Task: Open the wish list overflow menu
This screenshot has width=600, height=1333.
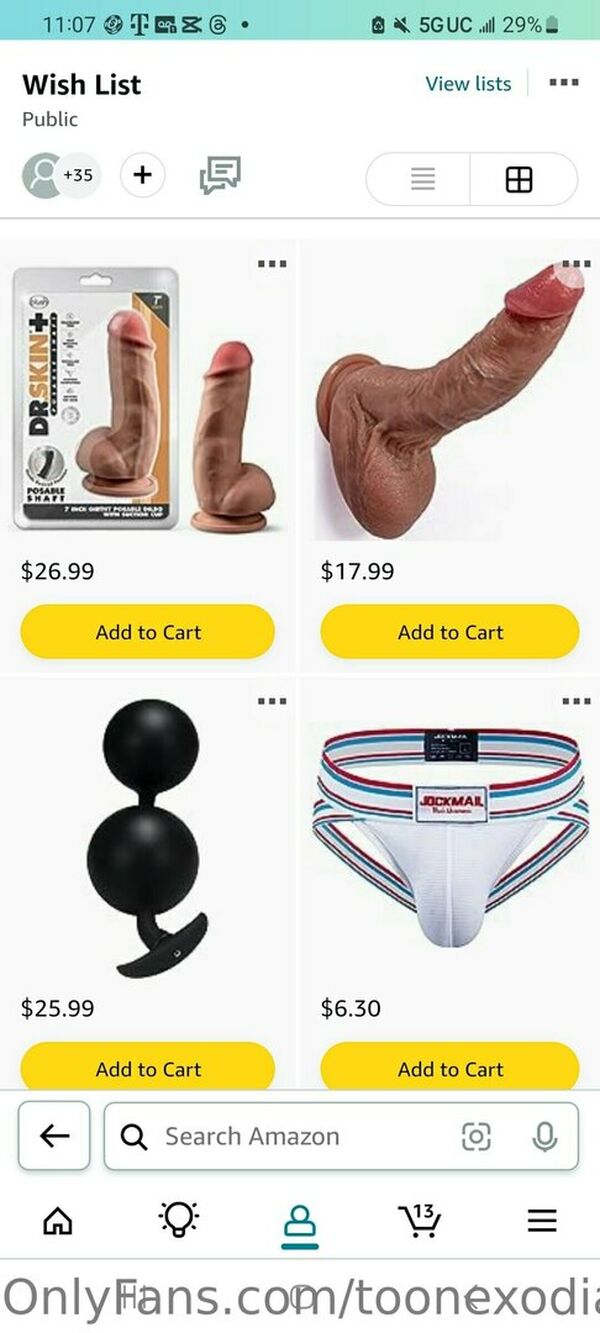Action: click(x=564, y=83)
